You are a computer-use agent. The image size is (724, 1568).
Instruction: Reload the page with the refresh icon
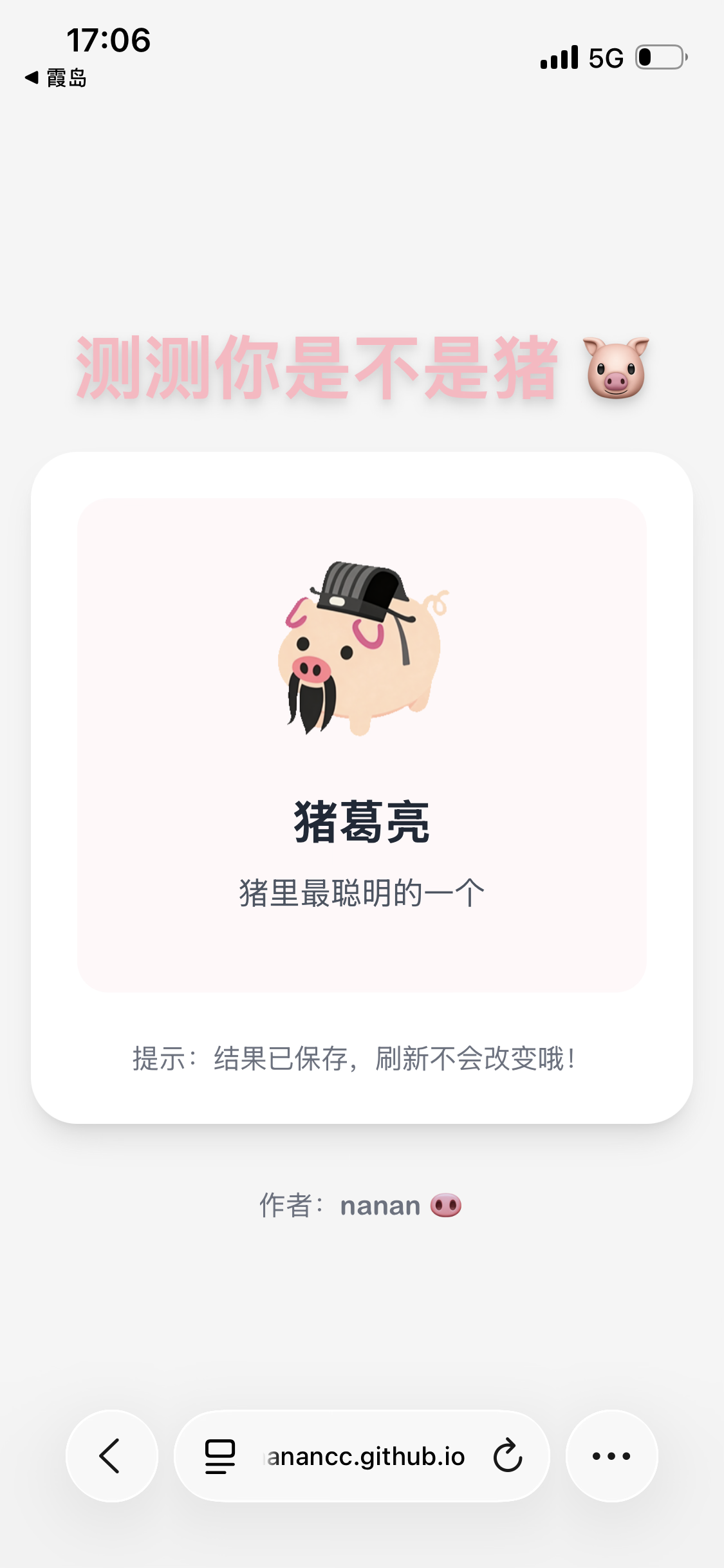coord(507,1456)
